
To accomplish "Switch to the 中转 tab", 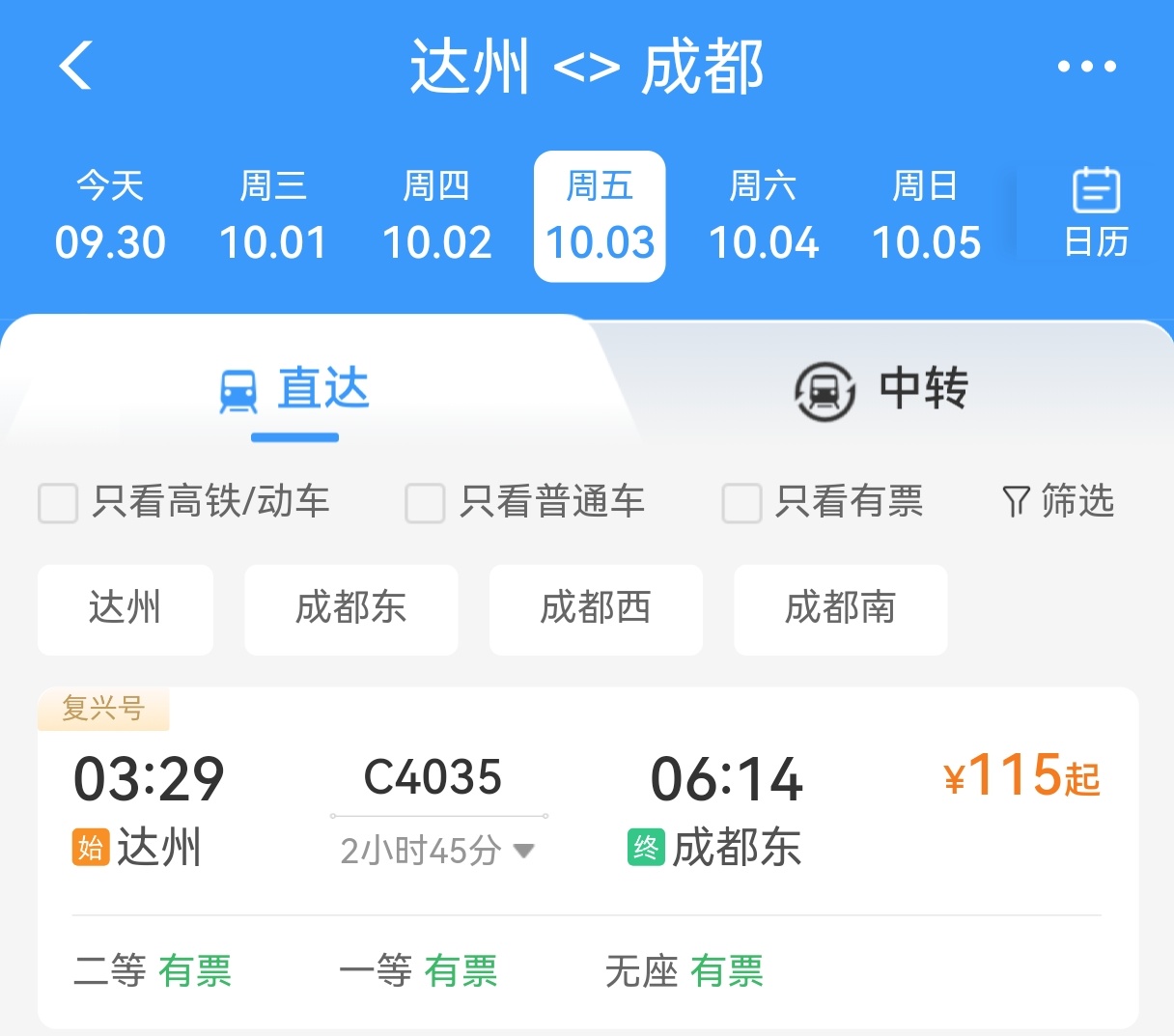I will 880,390.
